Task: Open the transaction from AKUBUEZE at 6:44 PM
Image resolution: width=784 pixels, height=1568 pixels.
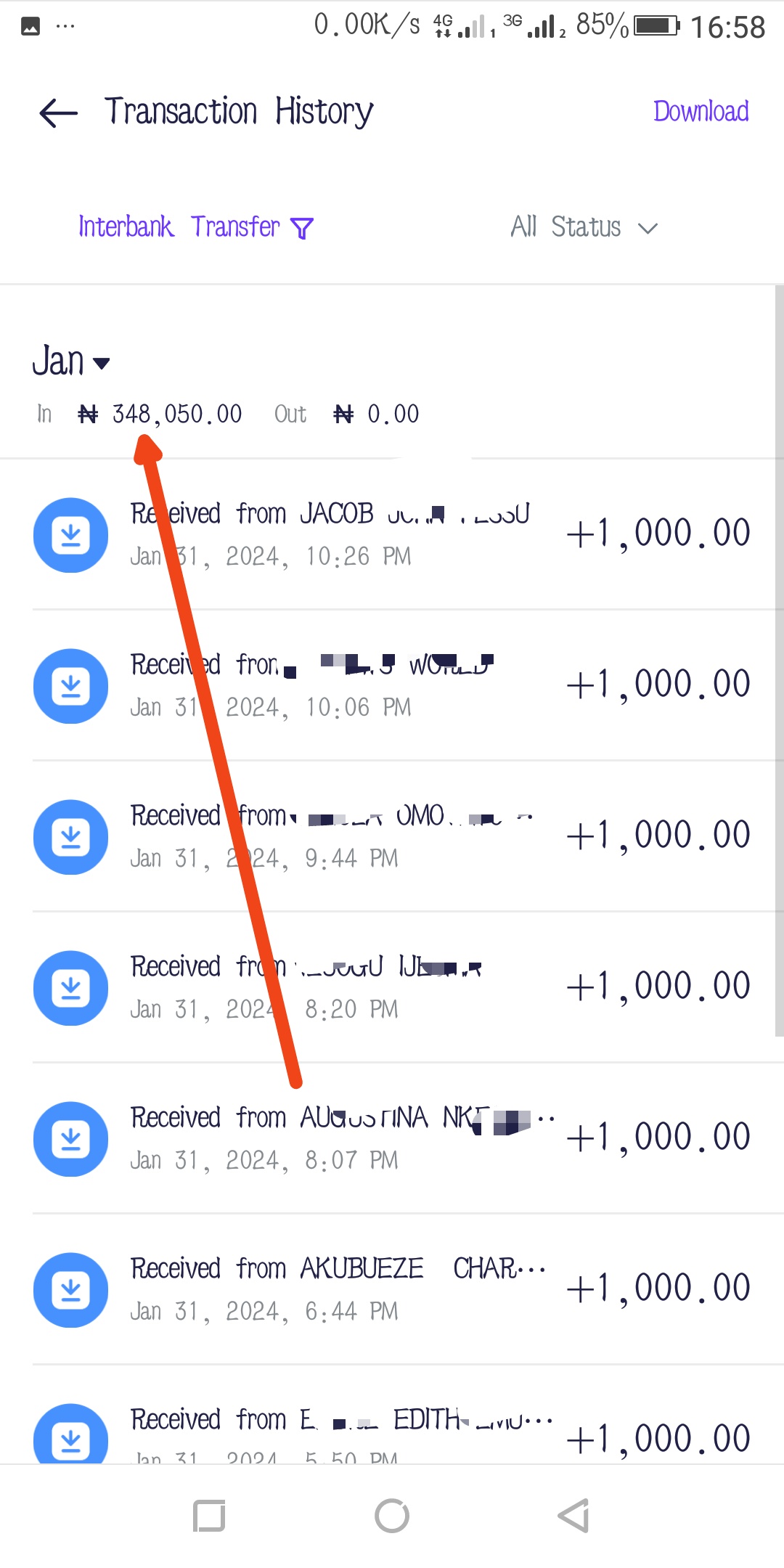Action: click(x=392, y=1290)
